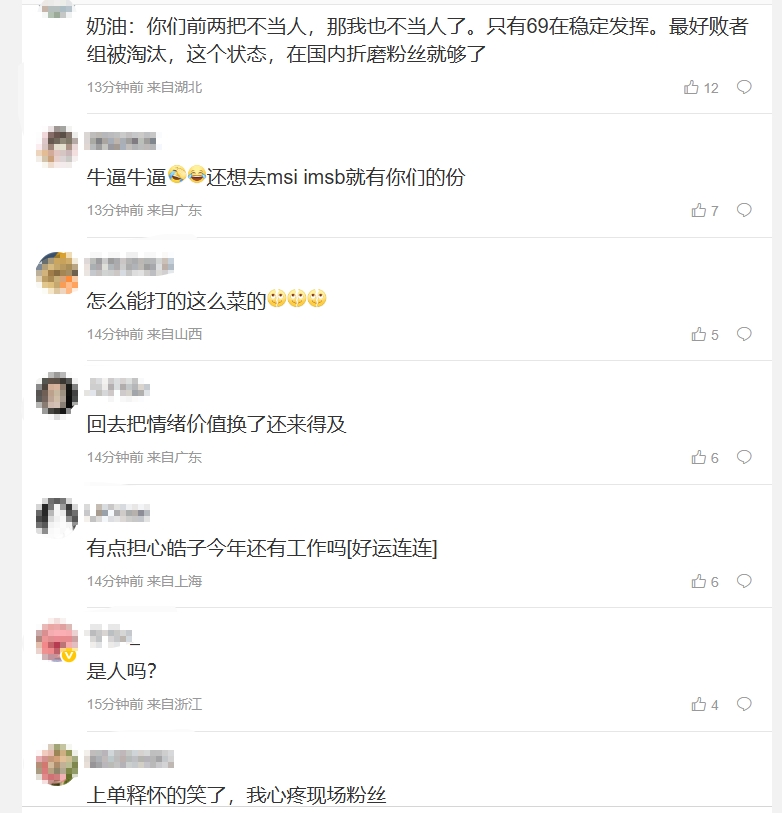The image size is (782, 813).
Task: Open avatar of 上单释怀的笑了 commenter
Action: coord(57,765)
